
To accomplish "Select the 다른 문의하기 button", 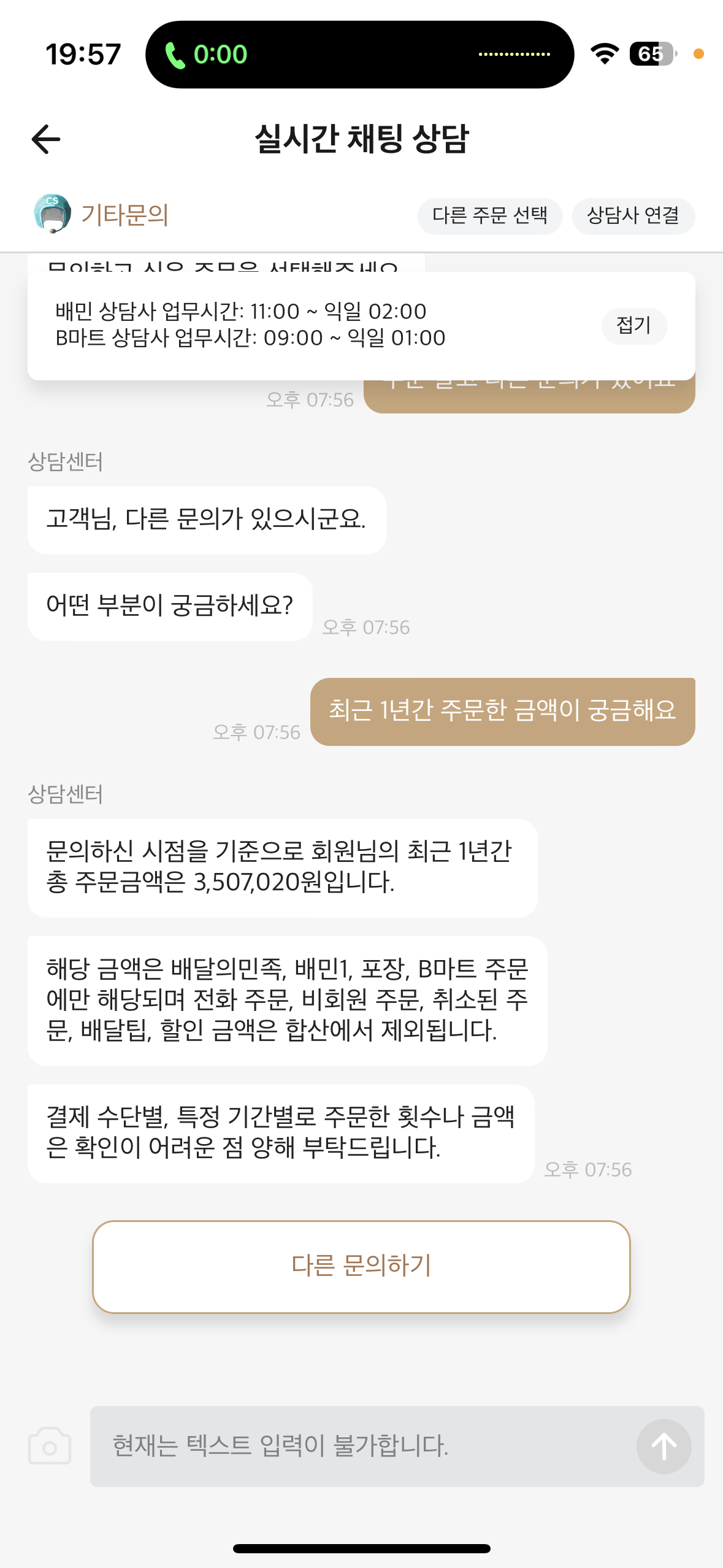I will [x=361, y=1266].
